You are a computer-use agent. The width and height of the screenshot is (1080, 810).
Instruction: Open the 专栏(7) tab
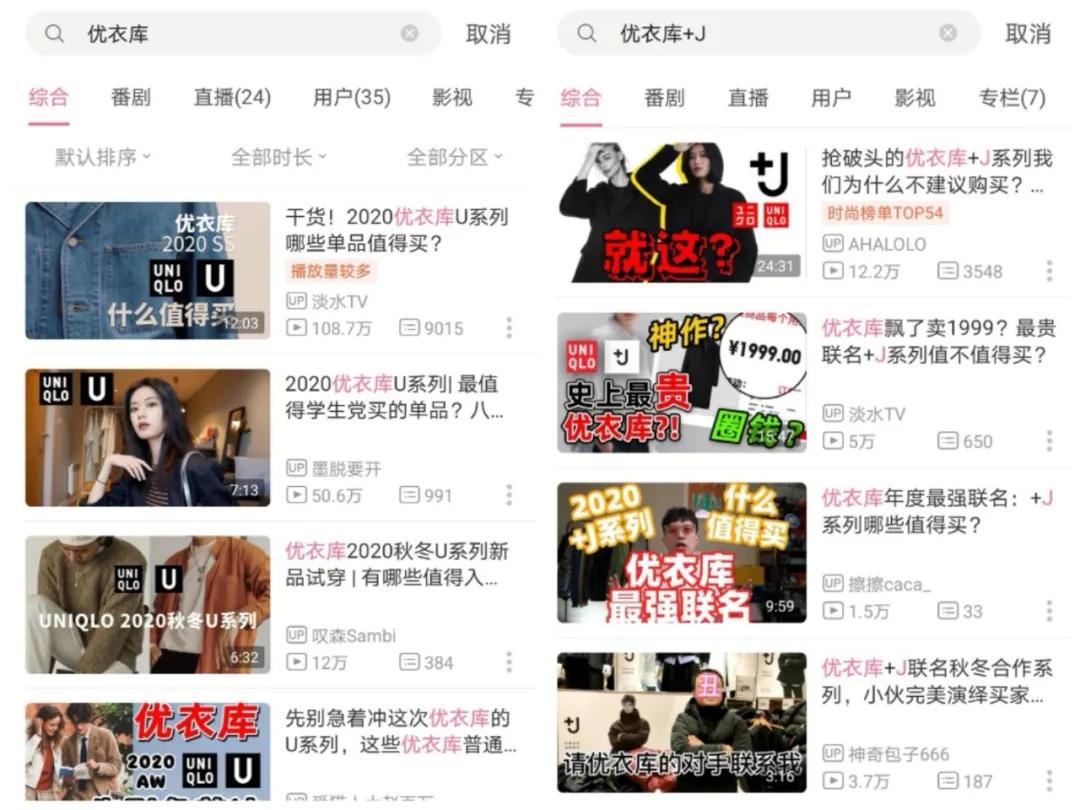(x=1012, y=98)
